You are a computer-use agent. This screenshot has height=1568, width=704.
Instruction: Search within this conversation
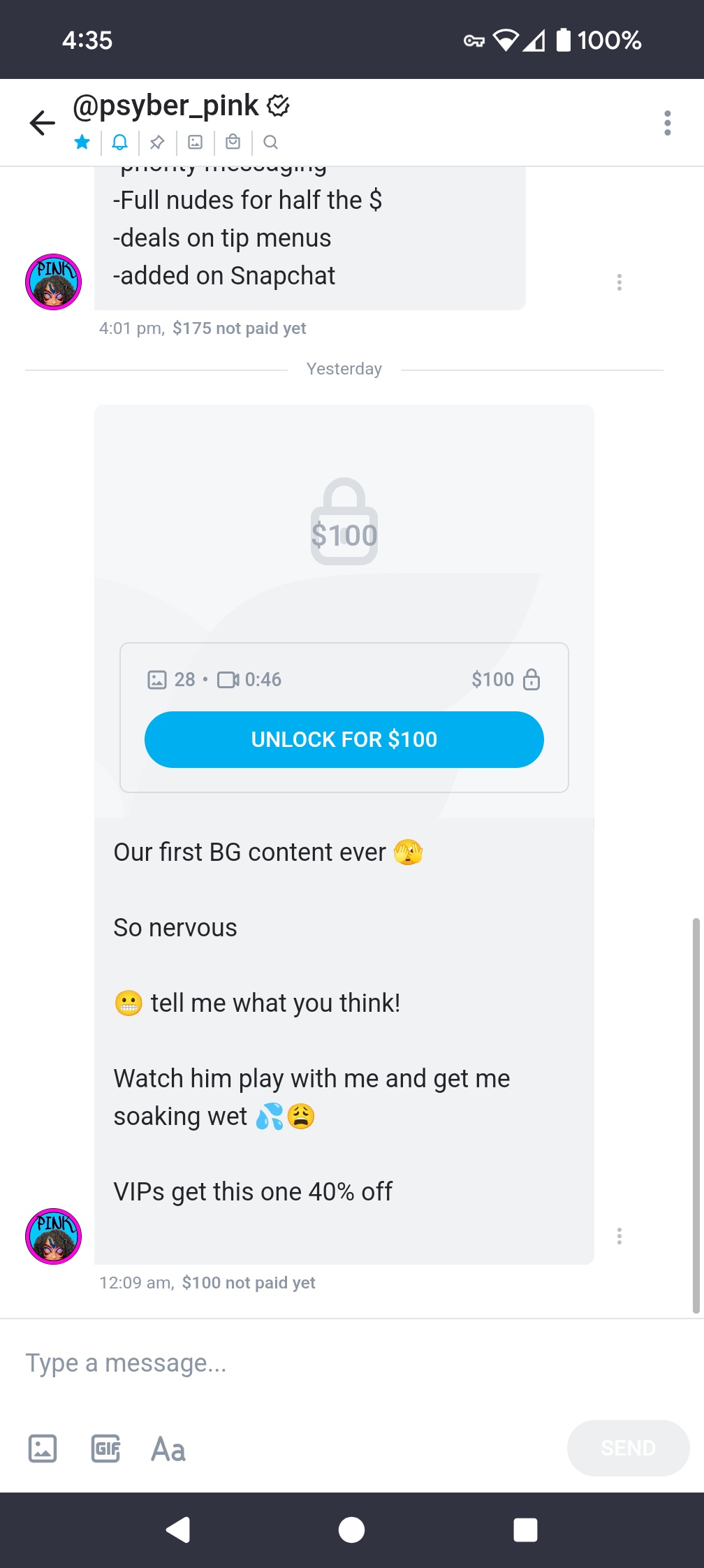[270, 143]
